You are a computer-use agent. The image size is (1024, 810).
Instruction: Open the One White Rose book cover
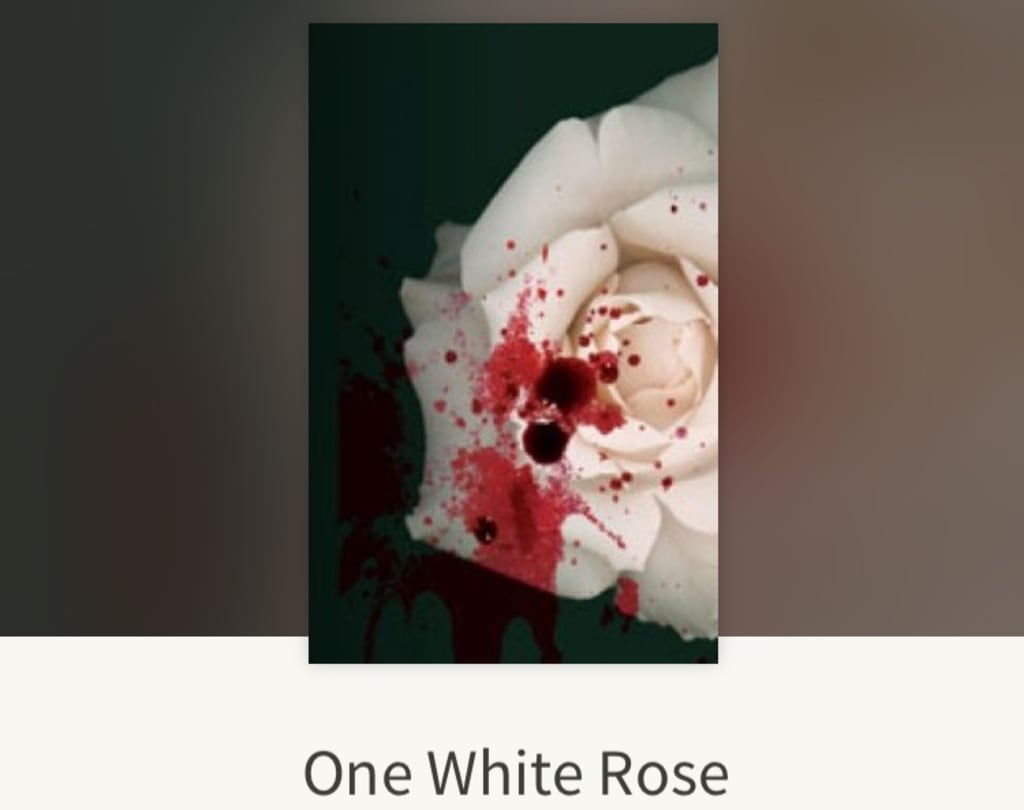point(513,343)
